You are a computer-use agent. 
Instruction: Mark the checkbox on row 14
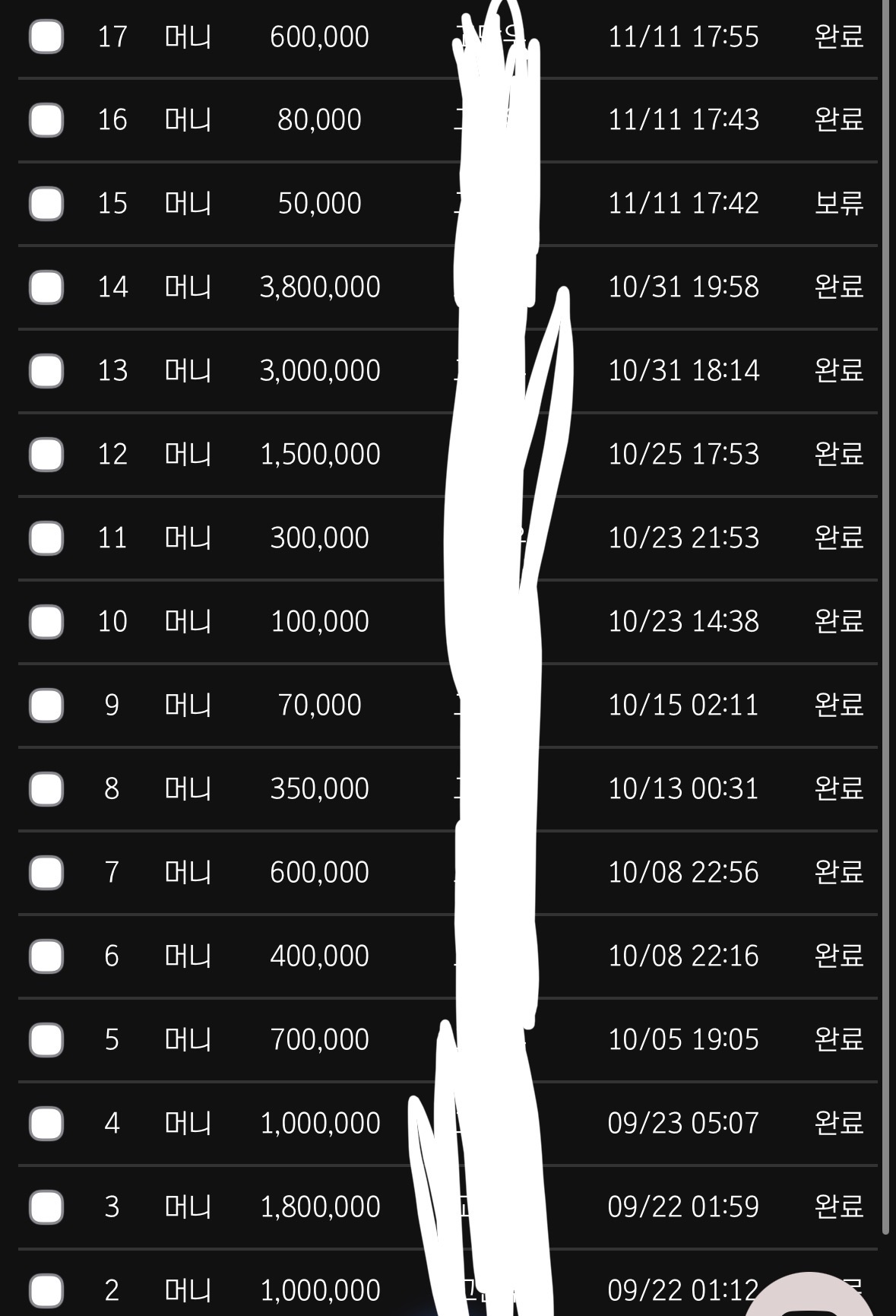[x=46, y=287]
